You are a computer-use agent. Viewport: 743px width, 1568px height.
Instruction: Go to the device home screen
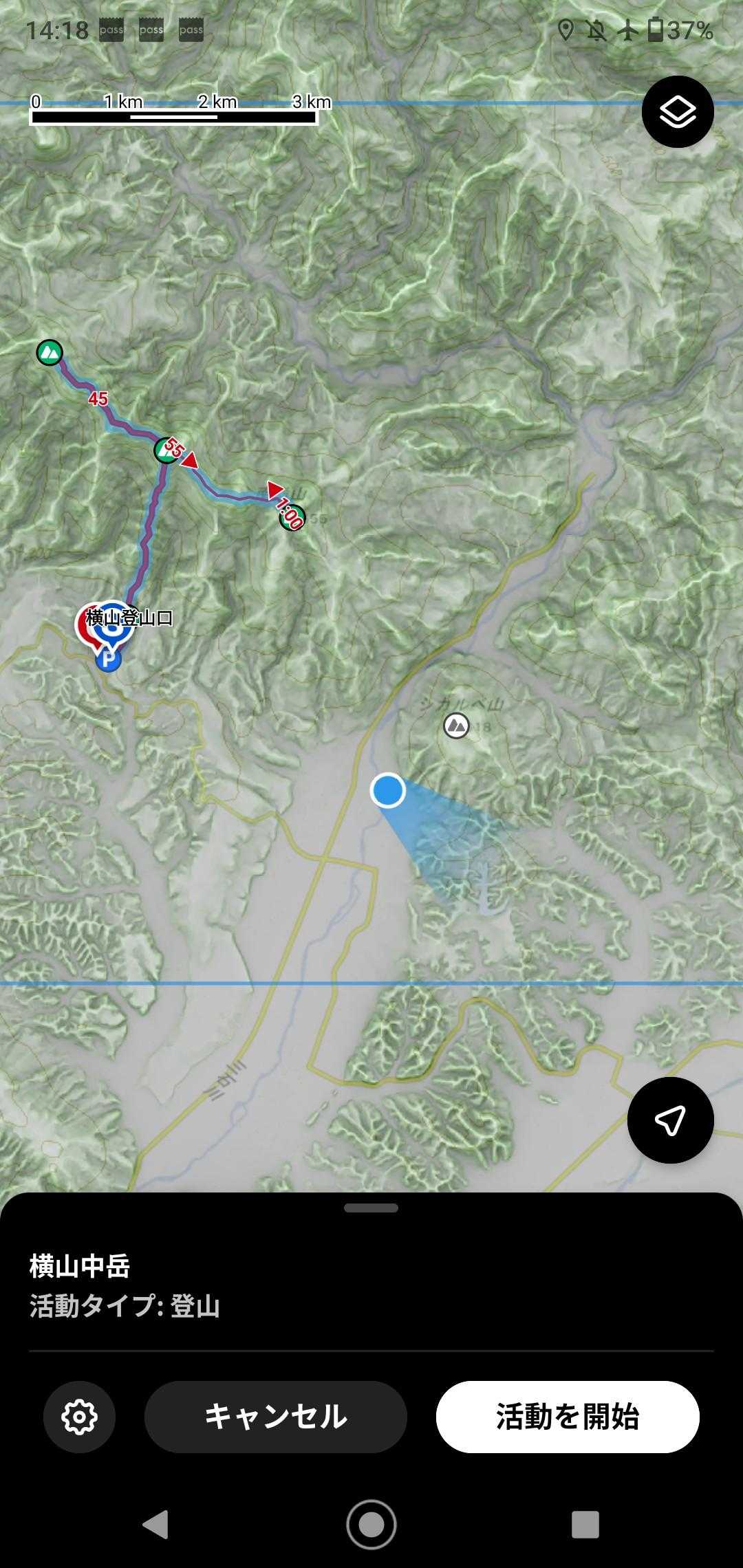tap(371, 1525)
